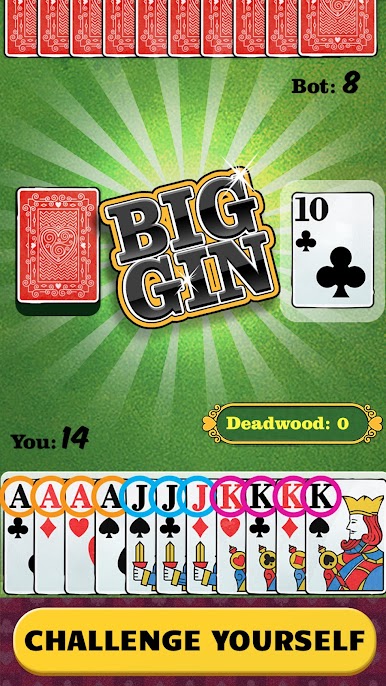Select the Ace of diamonds in hand
The height and width of the screenshot is (686, 386).
tap(49, 536)
